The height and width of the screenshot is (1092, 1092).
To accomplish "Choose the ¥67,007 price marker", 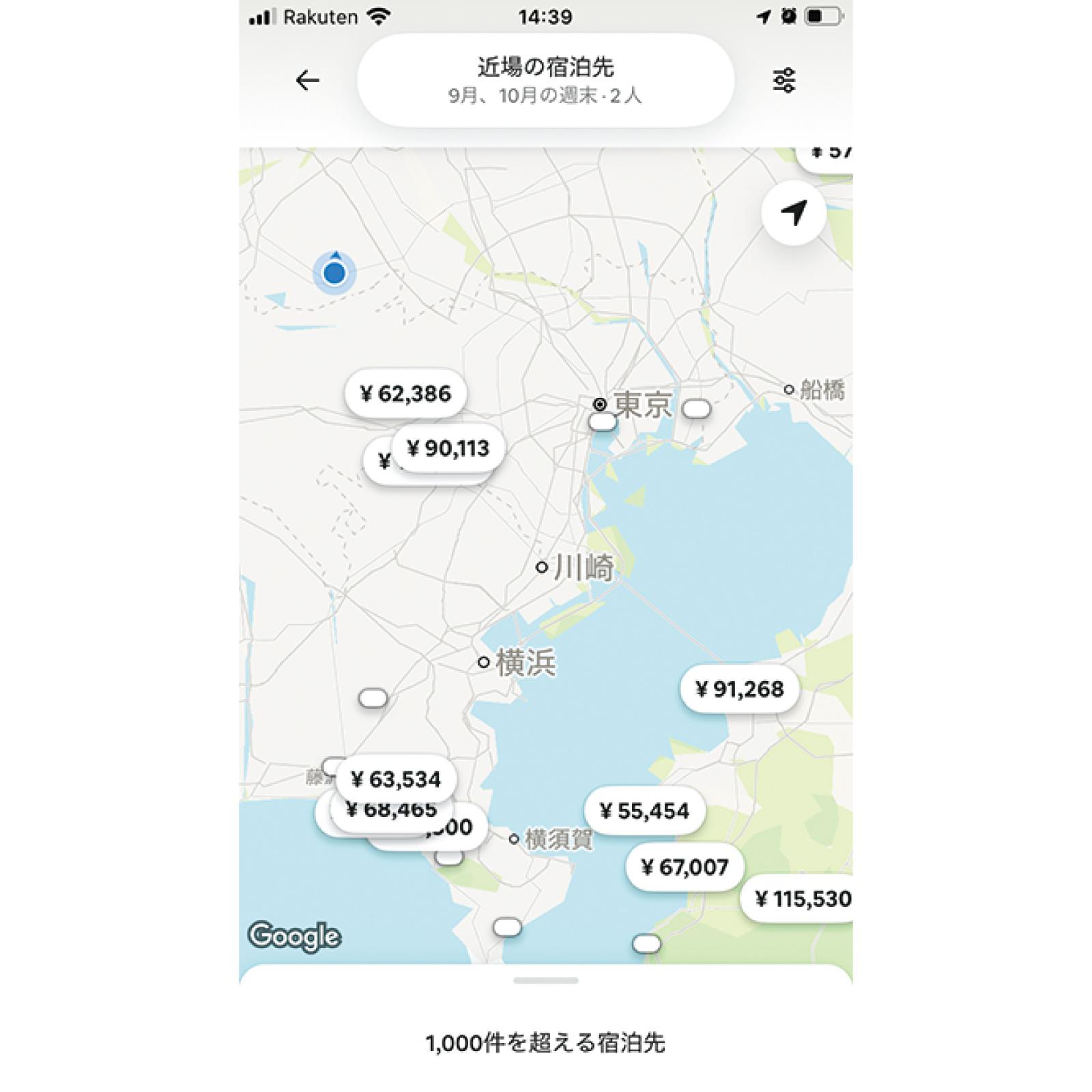I will [685, 867].
